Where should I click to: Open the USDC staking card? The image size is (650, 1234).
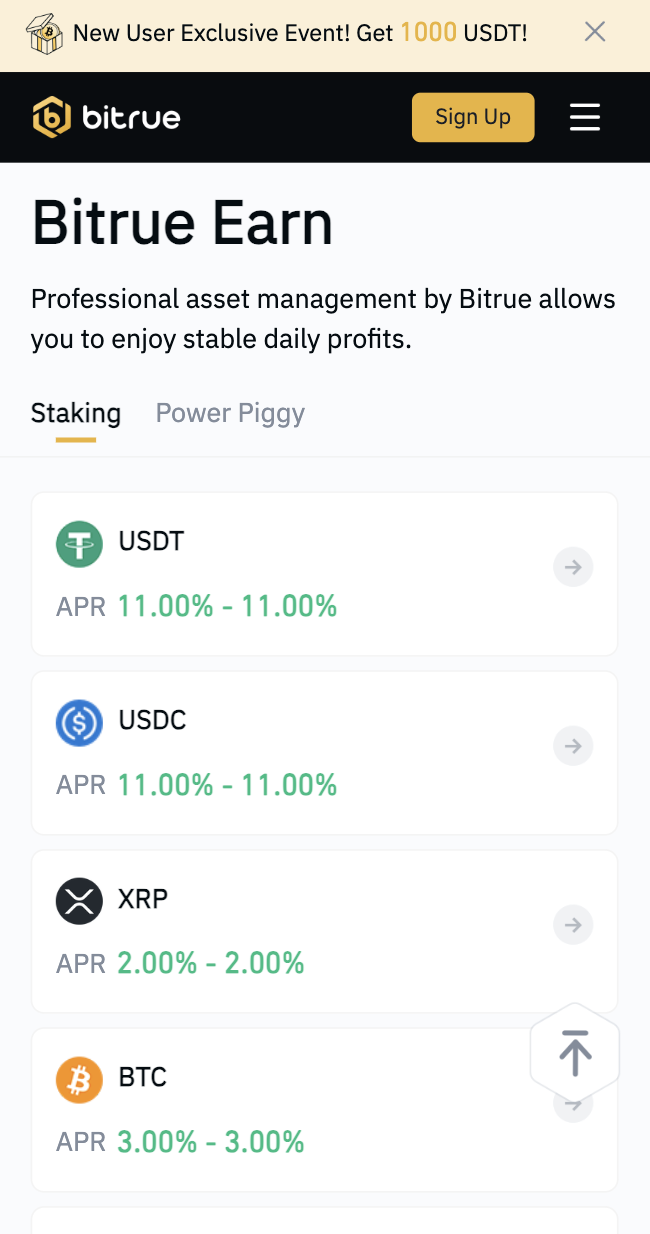click(x=324, y=753)
